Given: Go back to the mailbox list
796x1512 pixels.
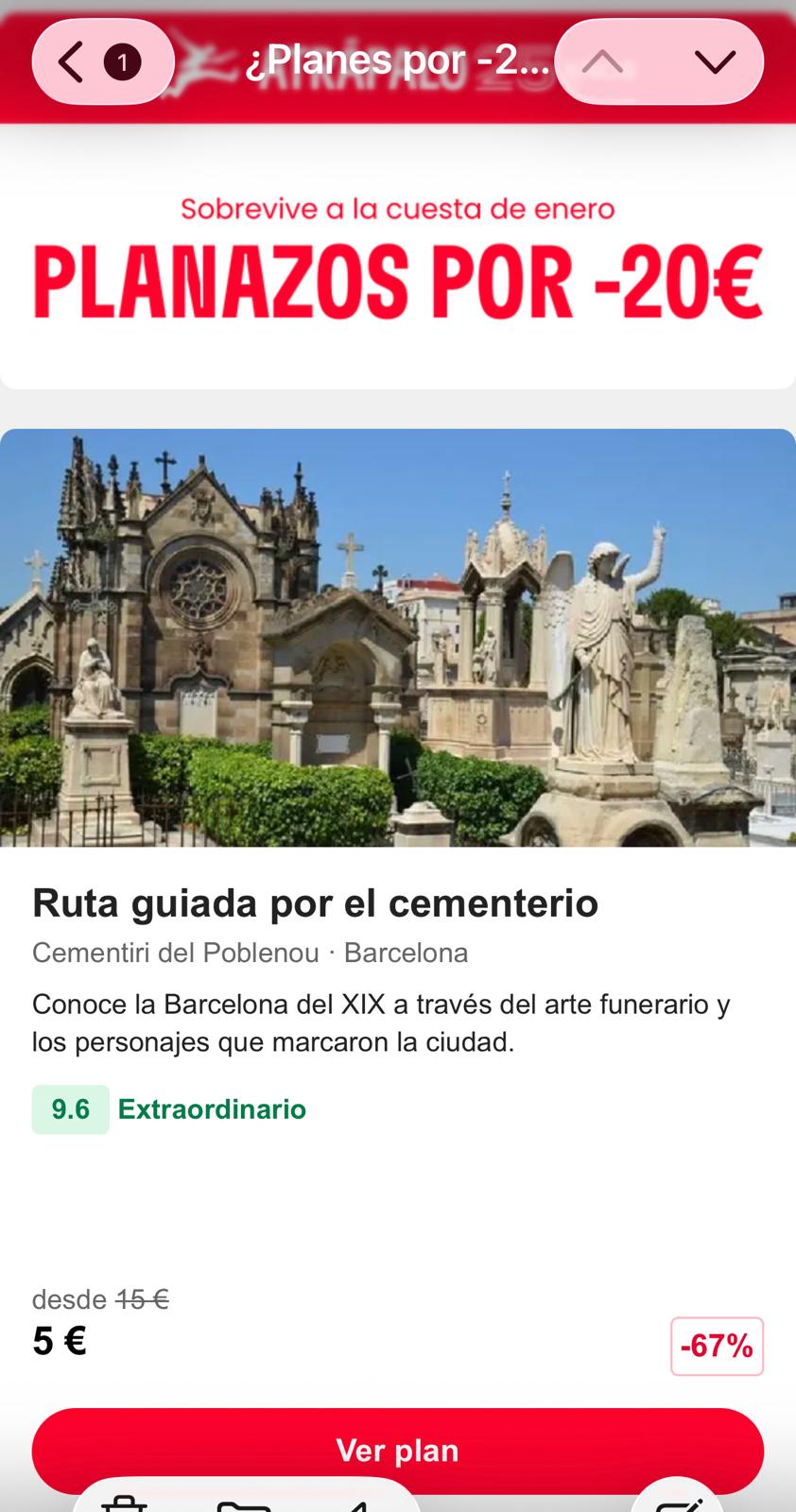Looking at the screenshot, I should tap(99, 62).
